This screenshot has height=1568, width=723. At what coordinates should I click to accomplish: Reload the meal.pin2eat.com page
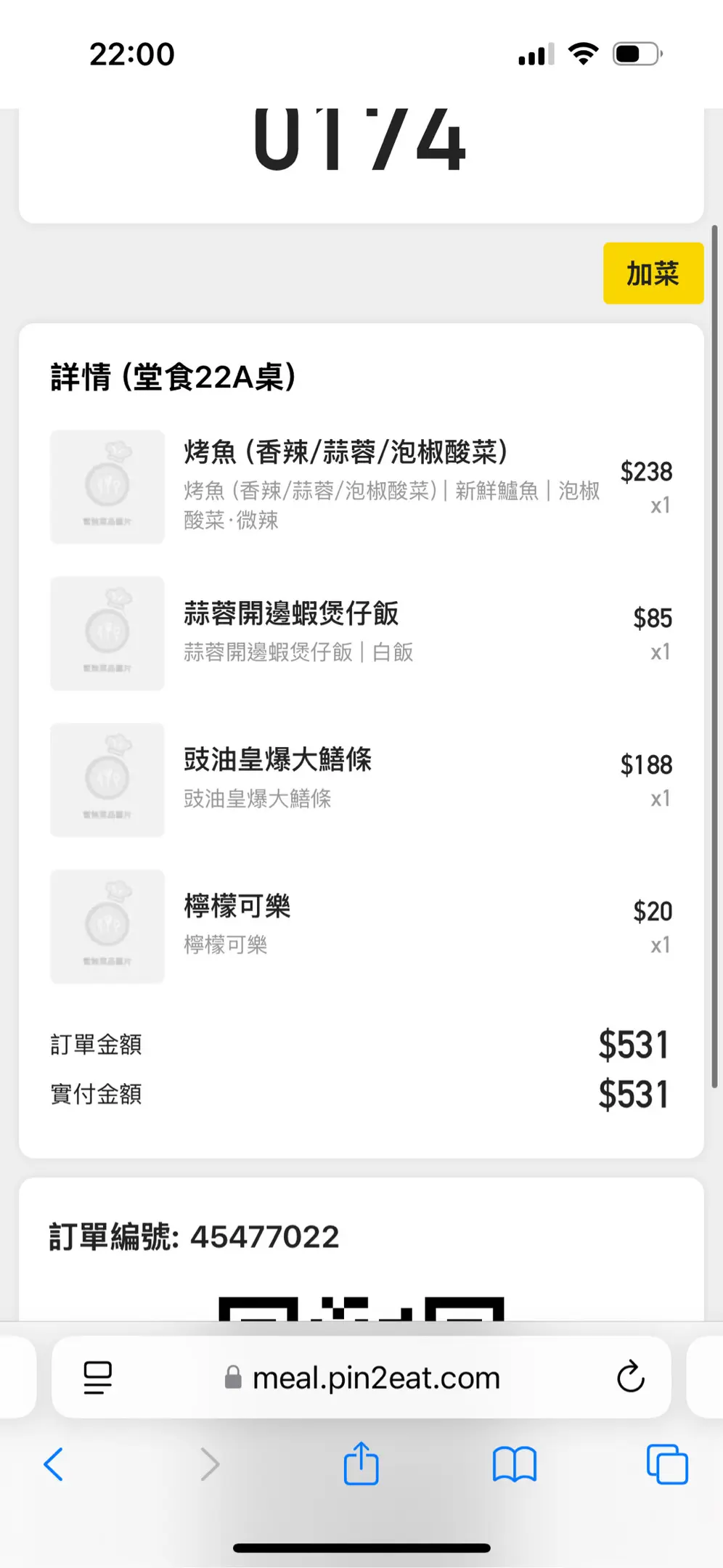pos(630,1377)
